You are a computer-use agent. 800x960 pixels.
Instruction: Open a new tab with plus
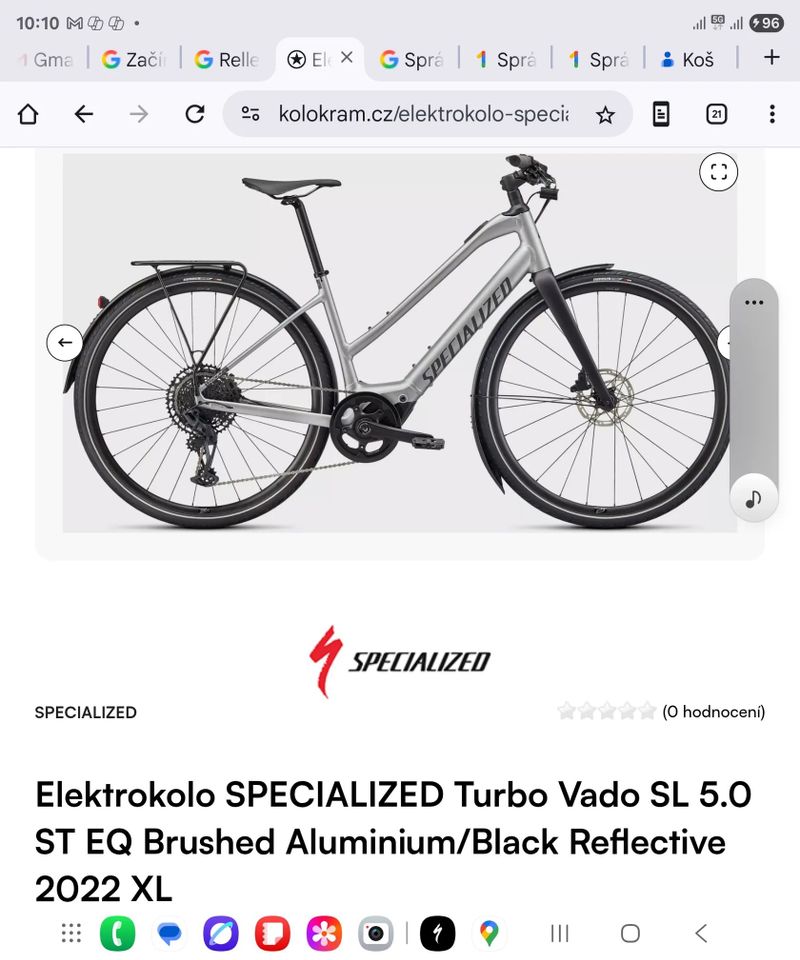pos(771,58)
